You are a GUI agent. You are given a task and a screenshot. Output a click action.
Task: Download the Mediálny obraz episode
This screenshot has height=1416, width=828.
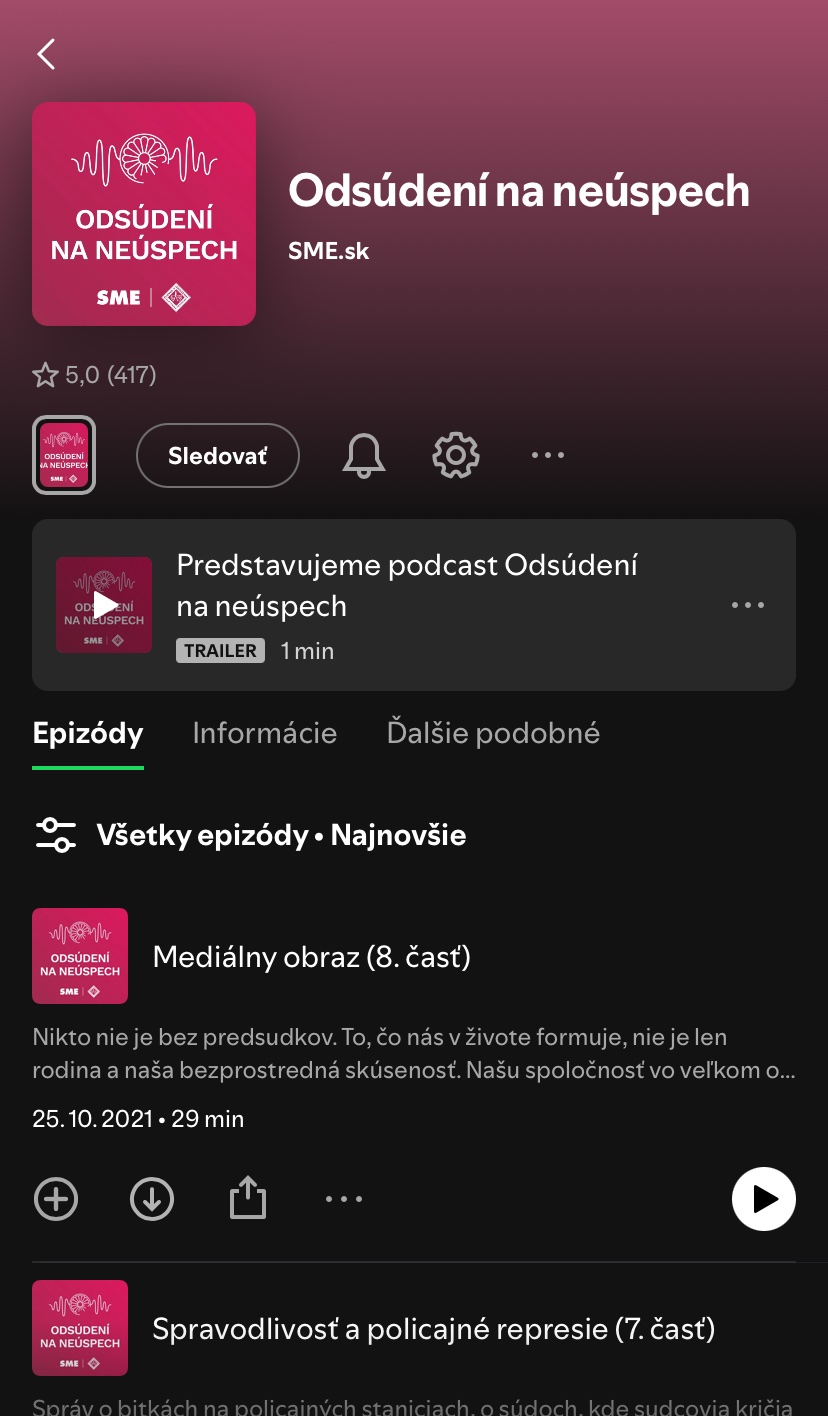coord(152,1198)
